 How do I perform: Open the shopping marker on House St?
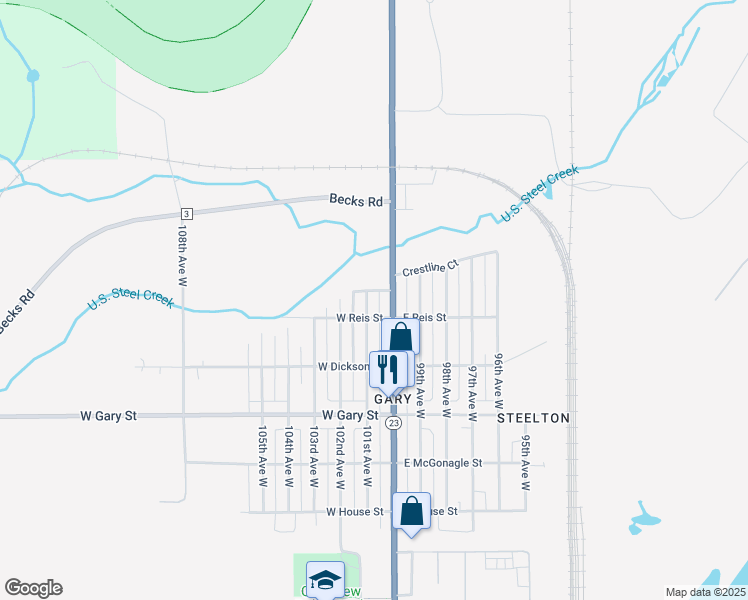coord(411,512)
